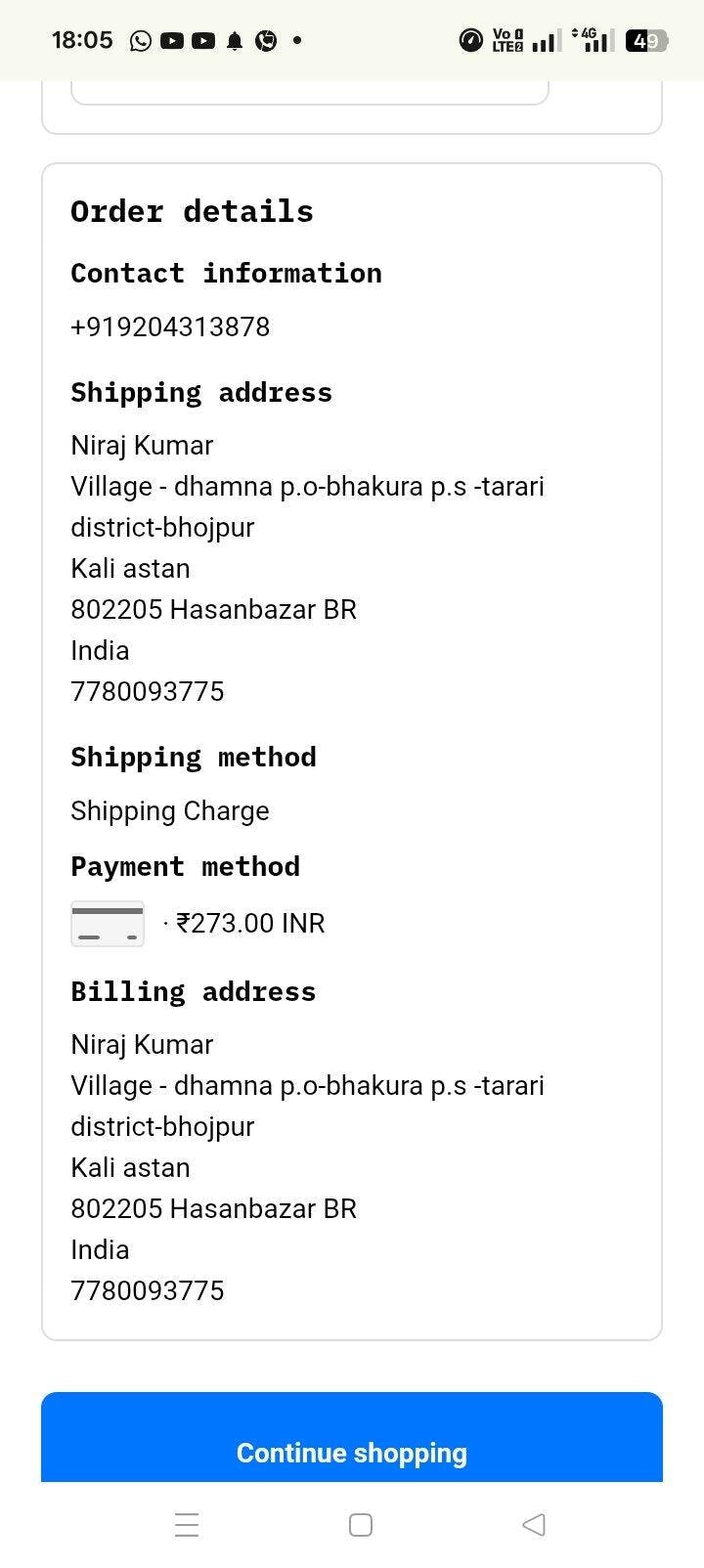Go back using the system back button
Screen dimensions: 704x1568
click(534, 1525)
